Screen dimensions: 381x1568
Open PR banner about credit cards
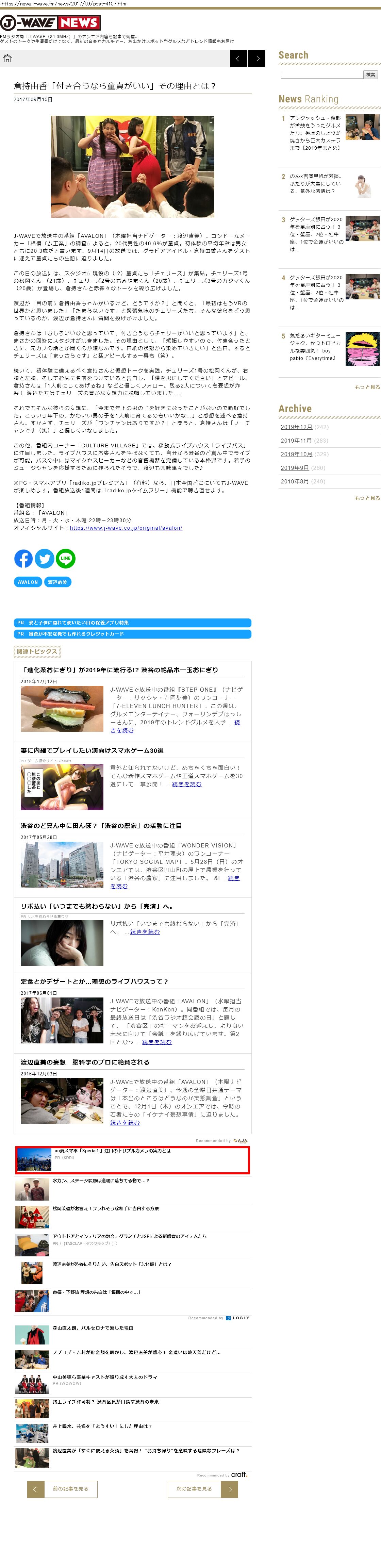pos(132,634)
